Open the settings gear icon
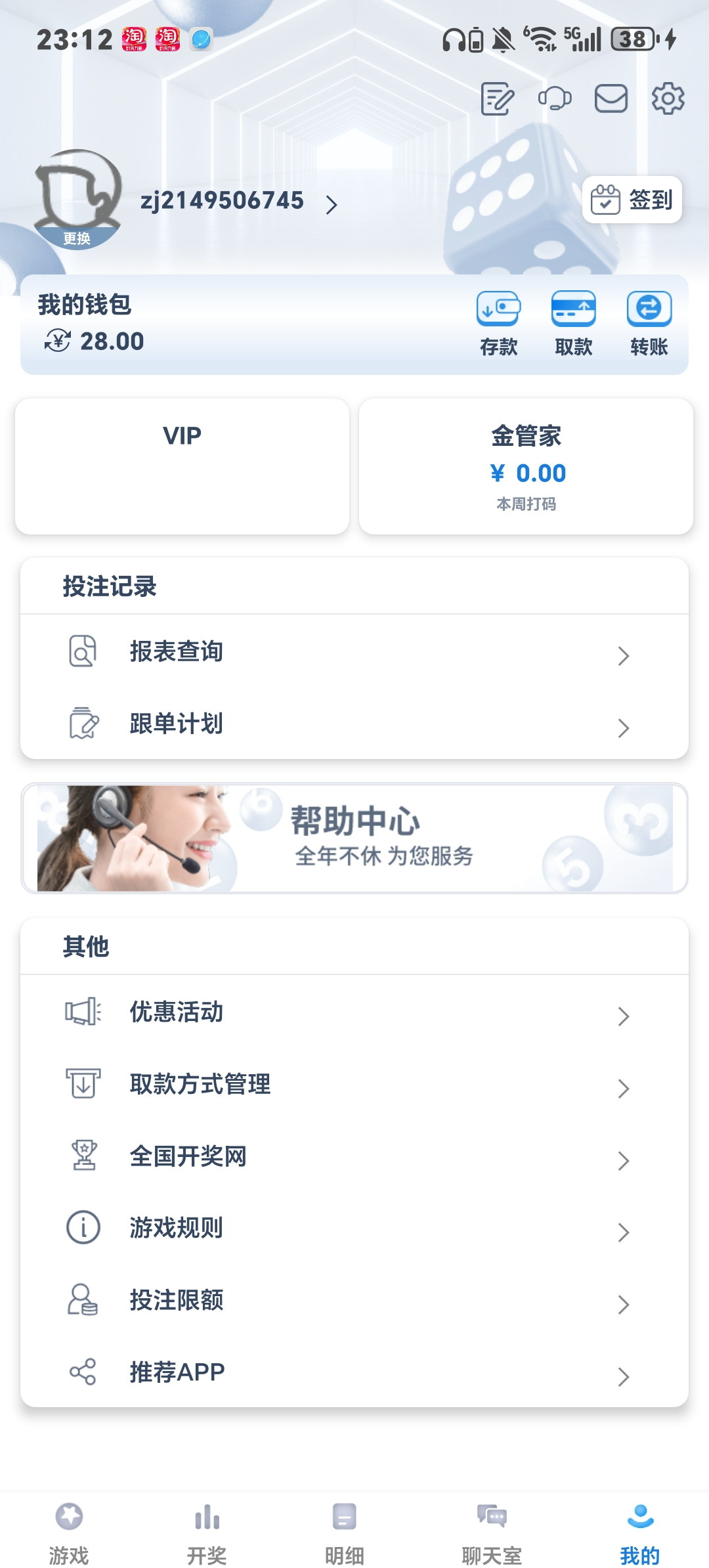The width and height of the screenshot is (709, 1568). tap(668, 98)
